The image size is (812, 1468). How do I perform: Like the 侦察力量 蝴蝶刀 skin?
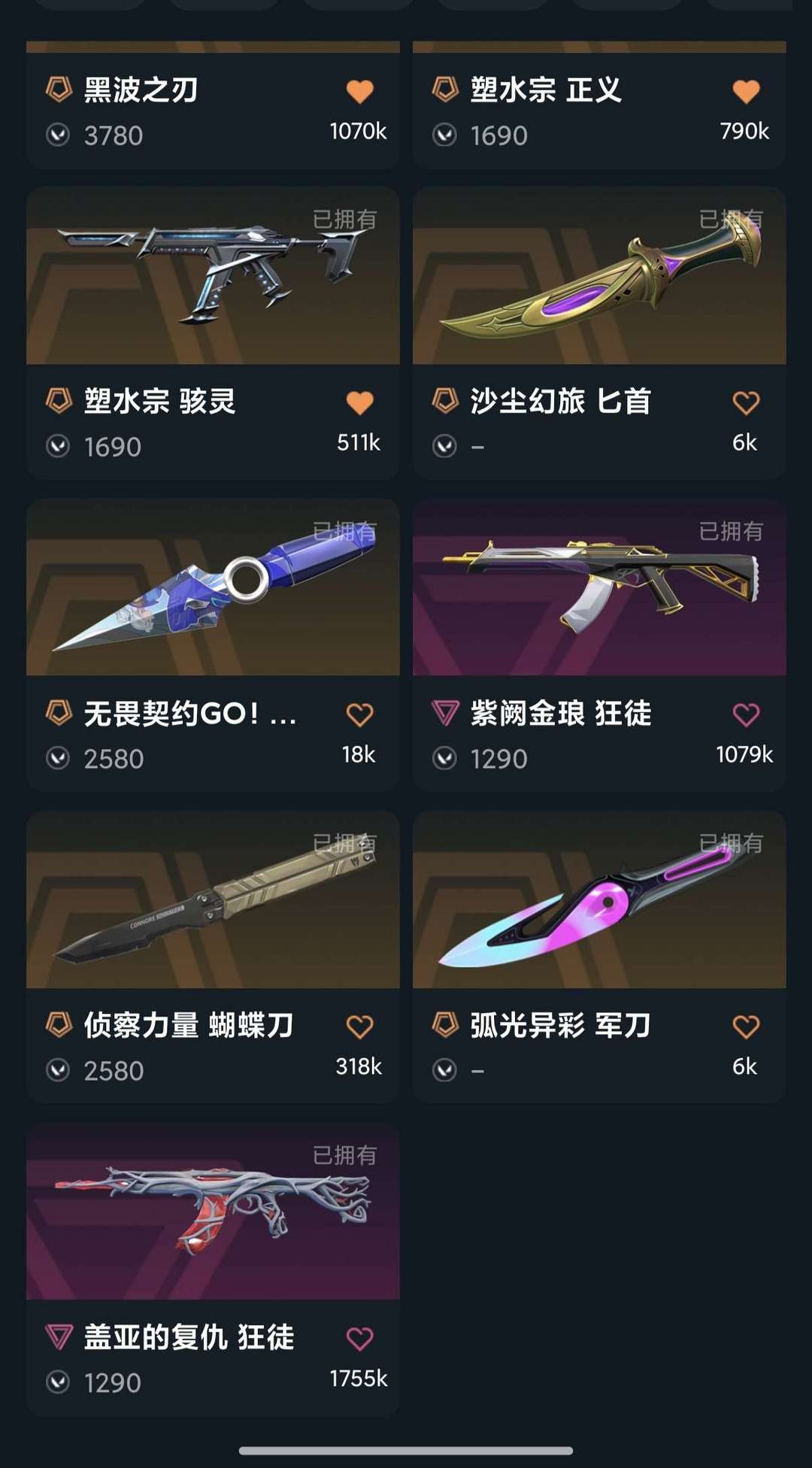click(x=359, y=1027)
